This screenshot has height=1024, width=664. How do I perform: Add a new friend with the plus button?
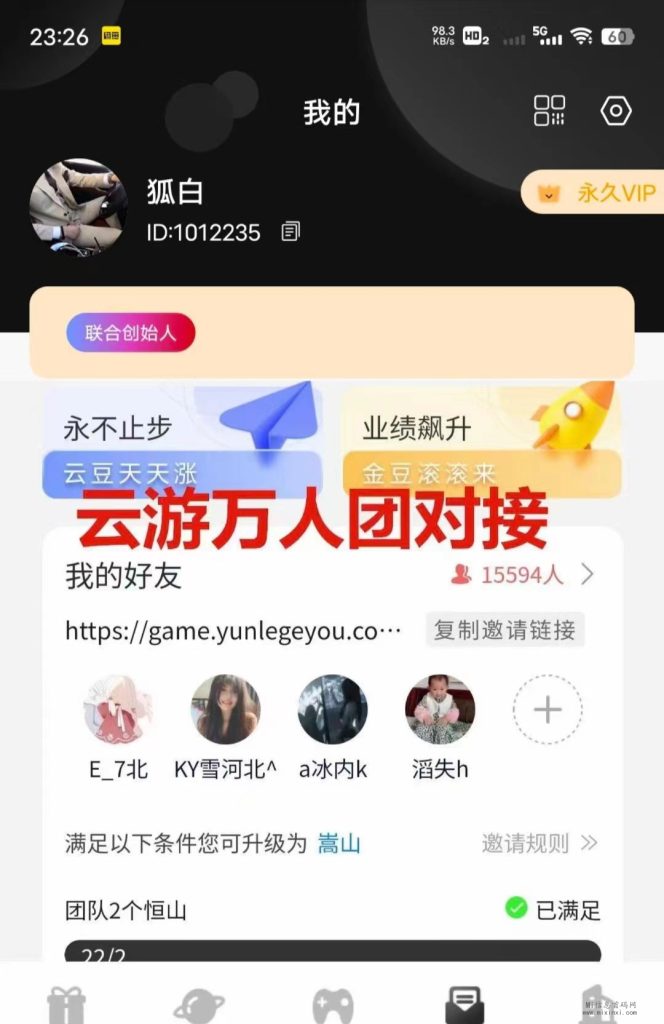pyautogui.click(x=547, y=710)
